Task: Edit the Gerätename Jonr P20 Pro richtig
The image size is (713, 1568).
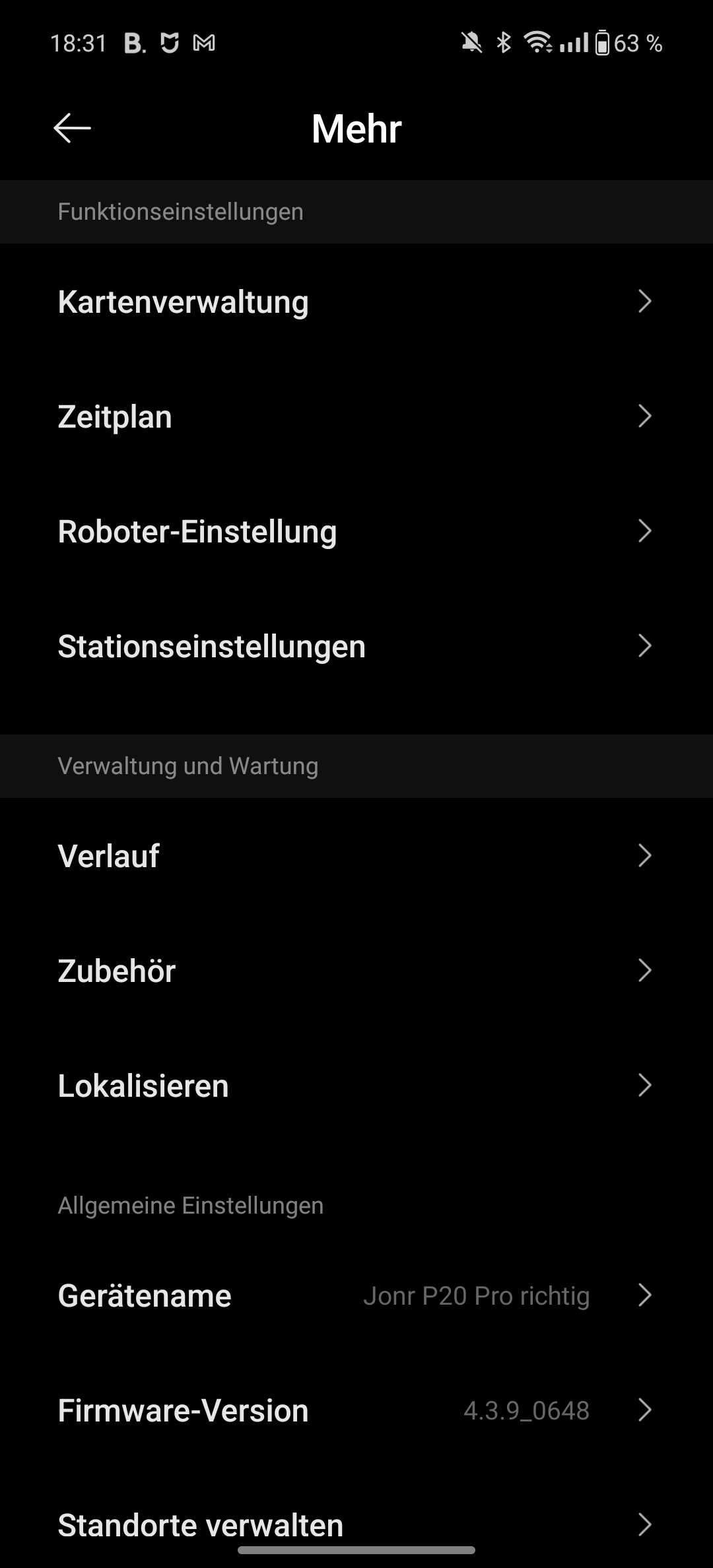Action: (356, 1295)
